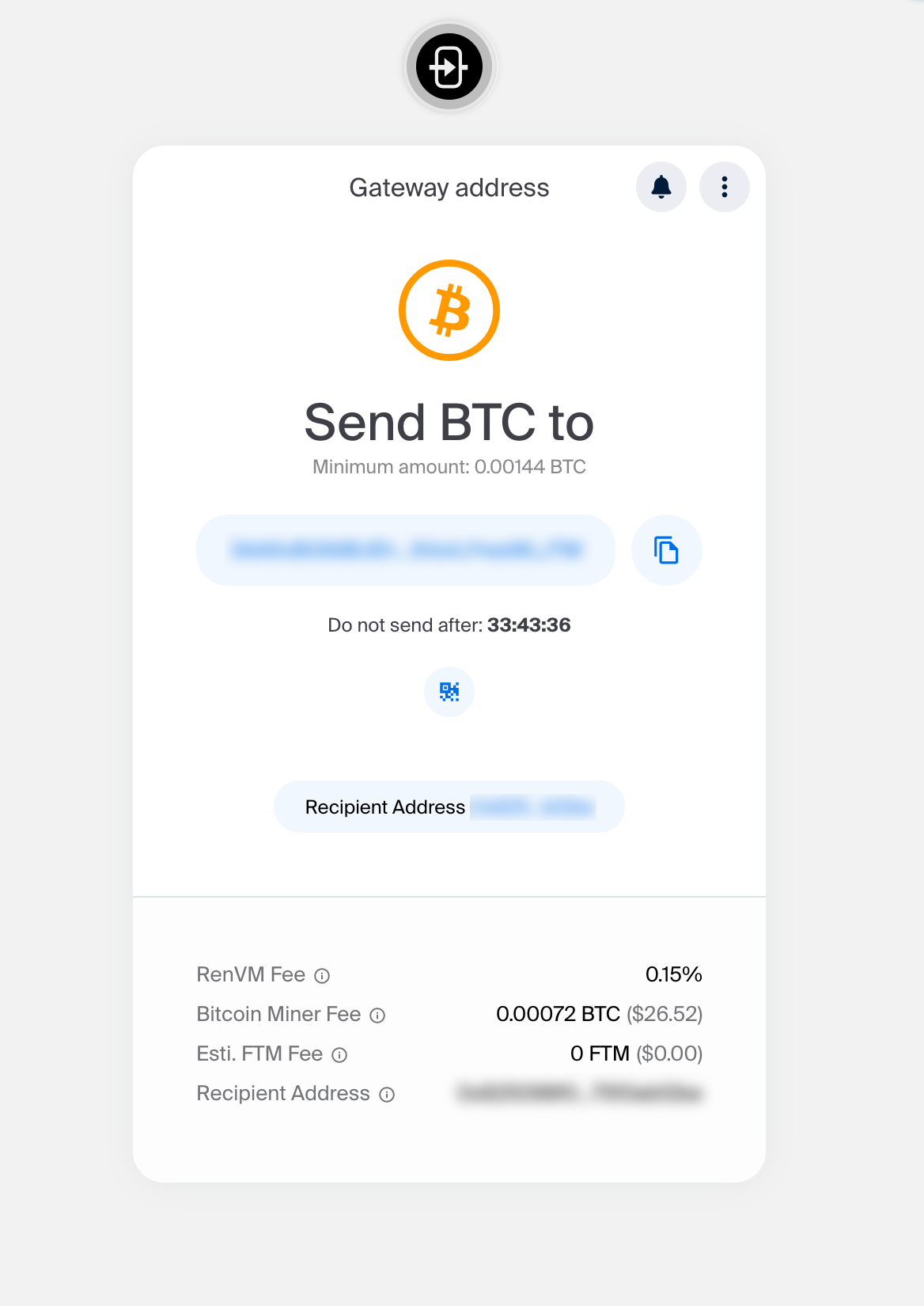Click the countdown timer 33:43:36
The image size is (924, 1306).
[x=528, y=625]
